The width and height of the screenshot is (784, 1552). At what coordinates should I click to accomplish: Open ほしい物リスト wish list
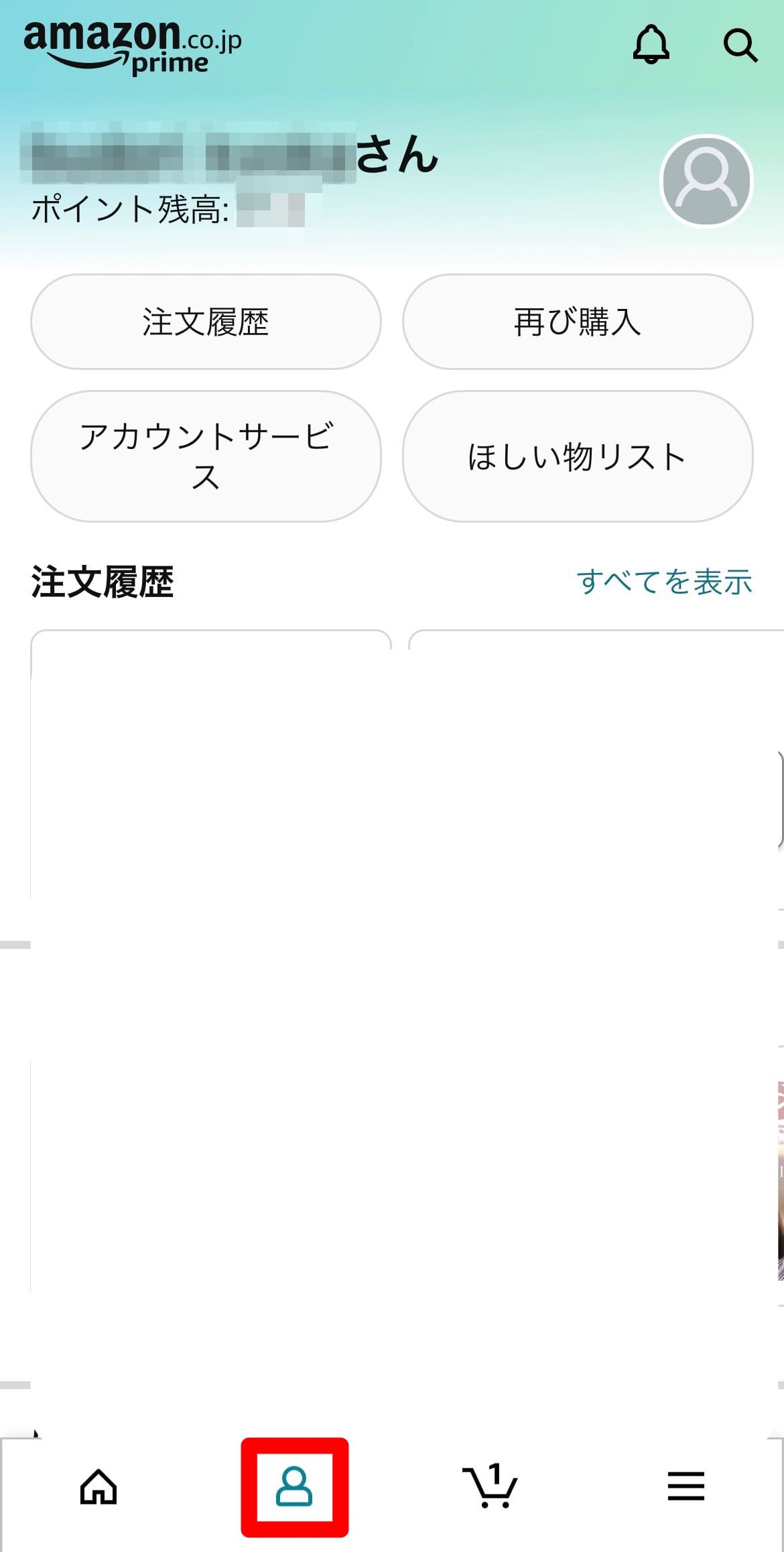(x=577, y=456)
